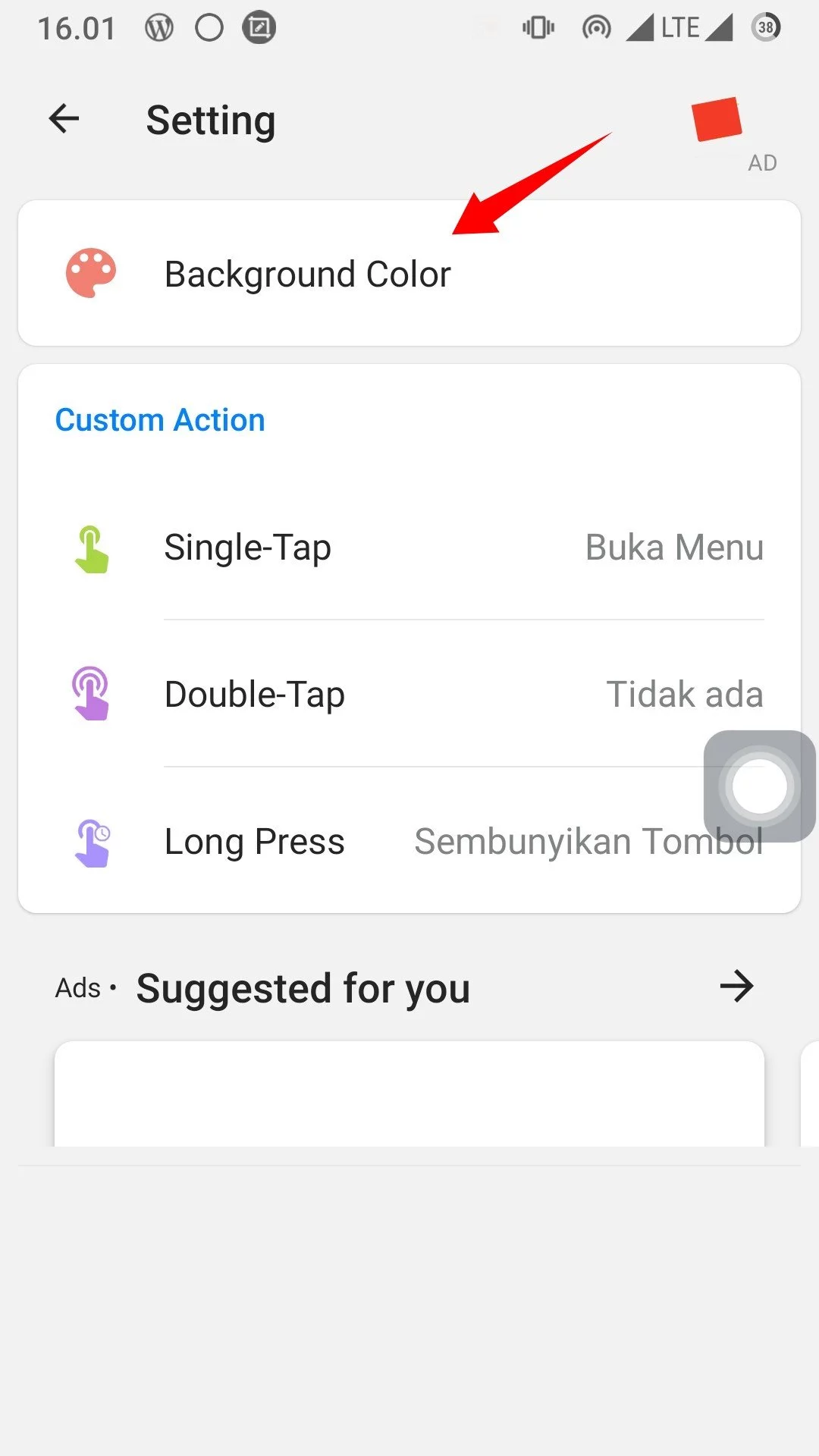Tap the Ads label near Suggested for you

click(x=77, y=987)
